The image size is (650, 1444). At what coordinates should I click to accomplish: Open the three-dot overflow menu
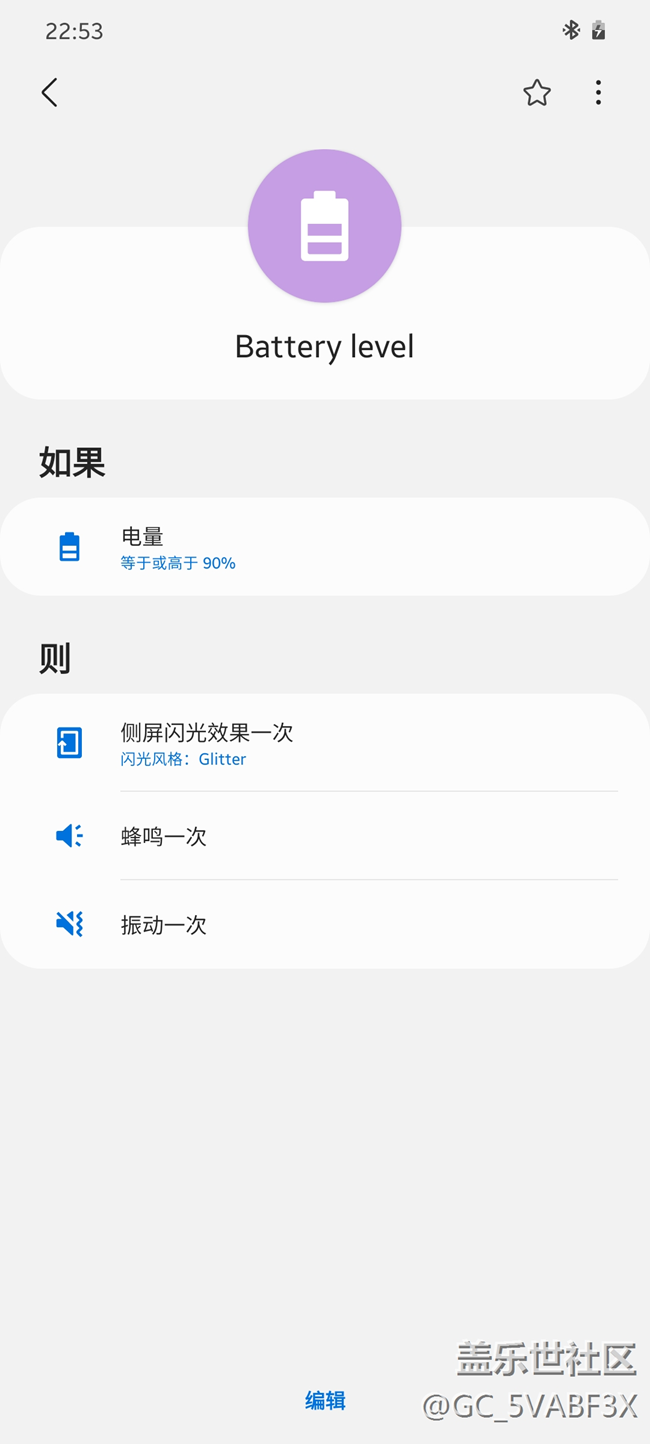[x=598, y=93]
